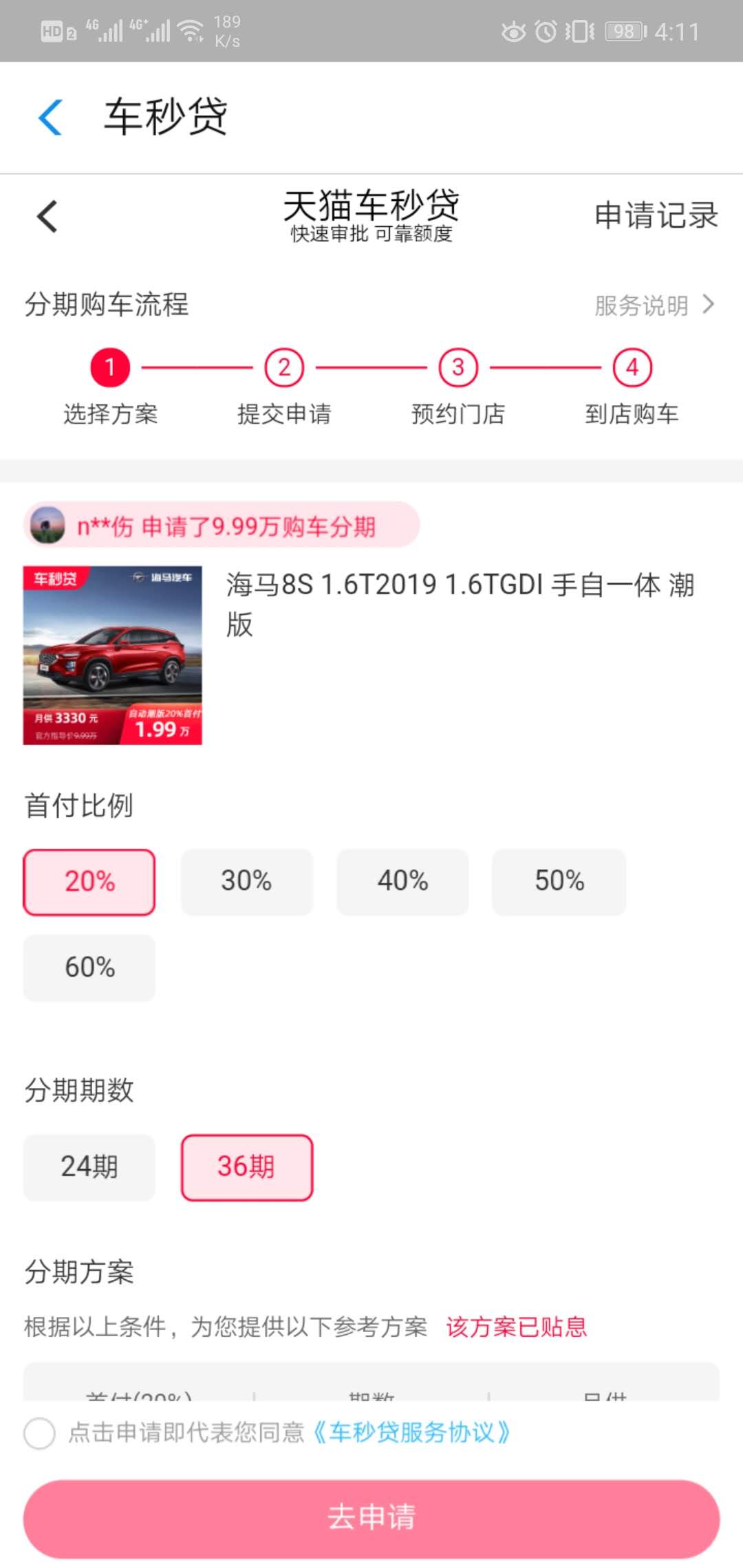
Task: Tap step circle 3 预约门店
Action: tap(458, 367)
